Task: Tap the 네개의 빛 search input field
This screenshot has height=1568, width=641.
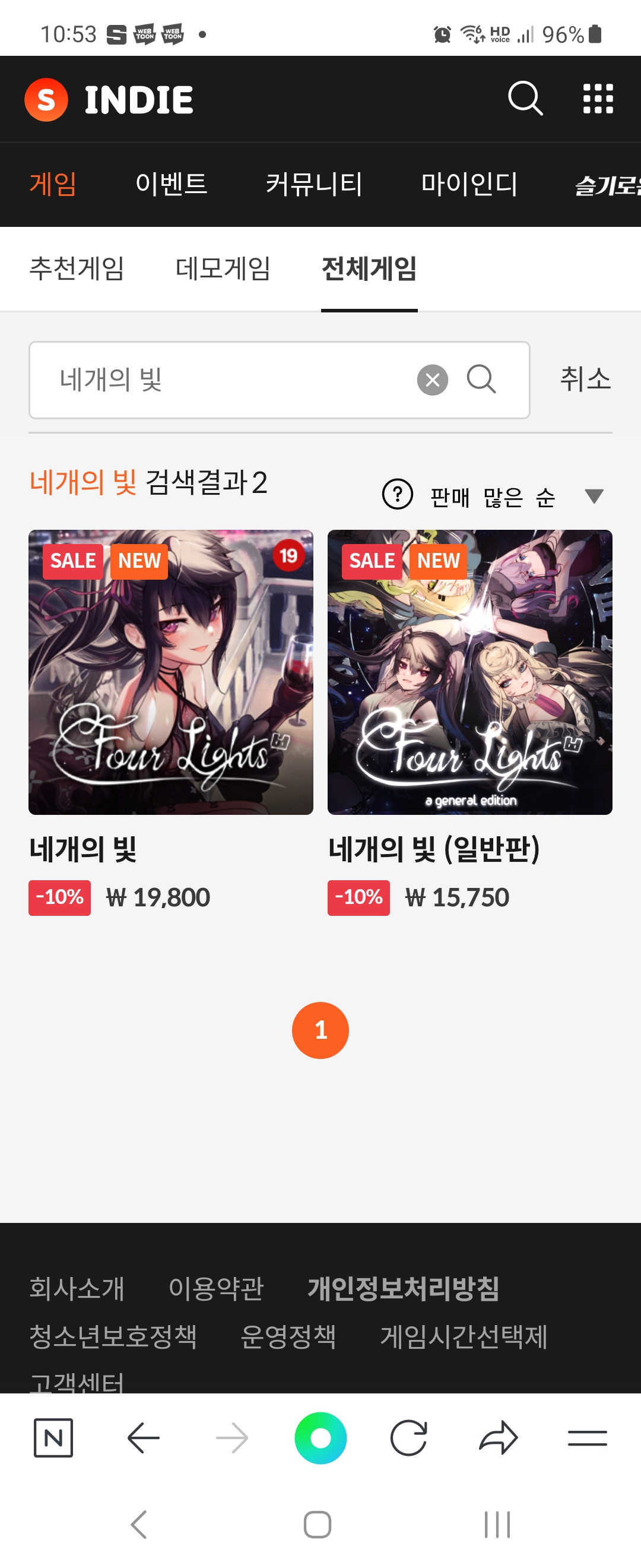Action: 231,380
